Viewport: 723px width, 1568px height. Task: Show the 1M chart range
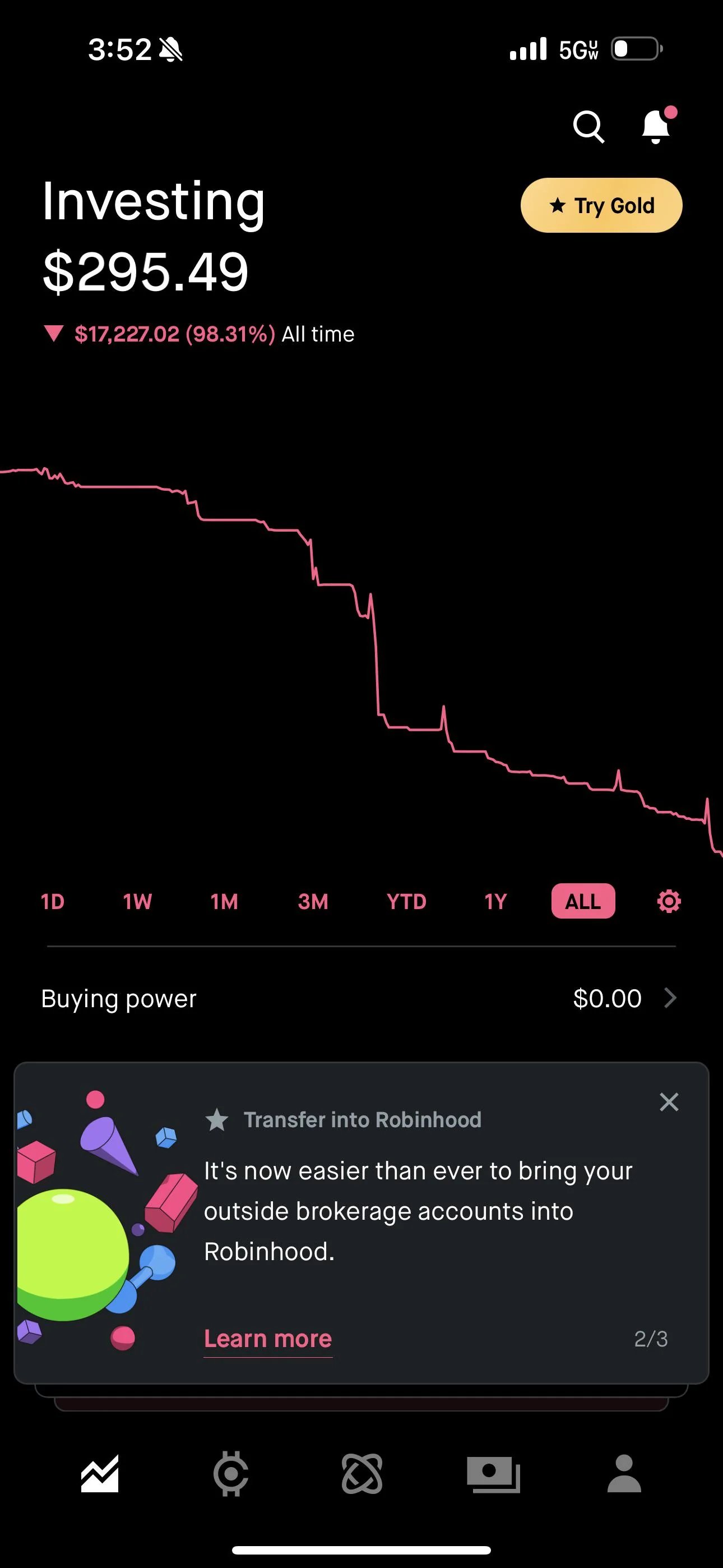click(x=225, y=901)
